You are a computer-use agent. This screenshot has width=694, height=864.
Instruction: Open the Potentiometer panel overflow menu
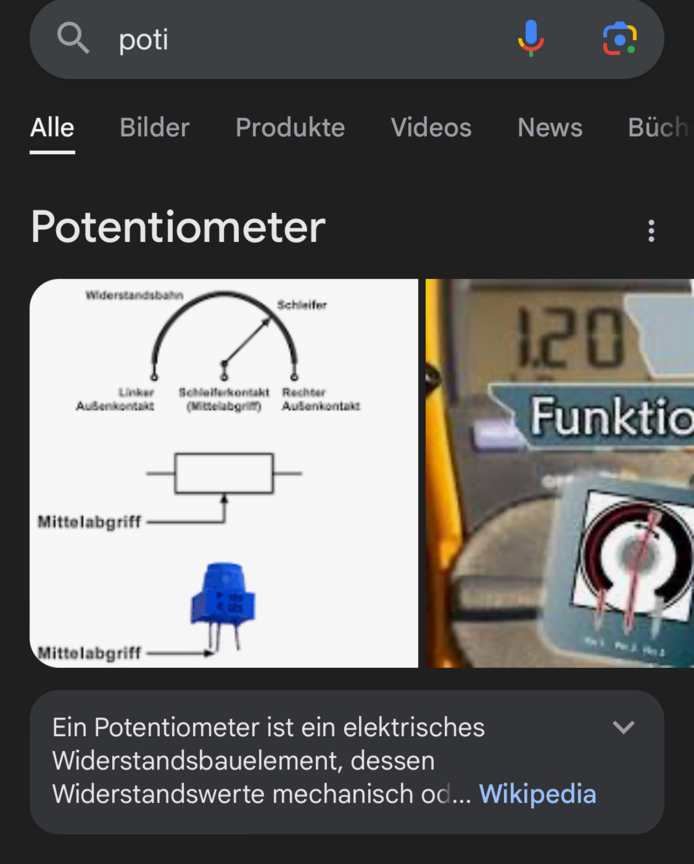(651, 231)
